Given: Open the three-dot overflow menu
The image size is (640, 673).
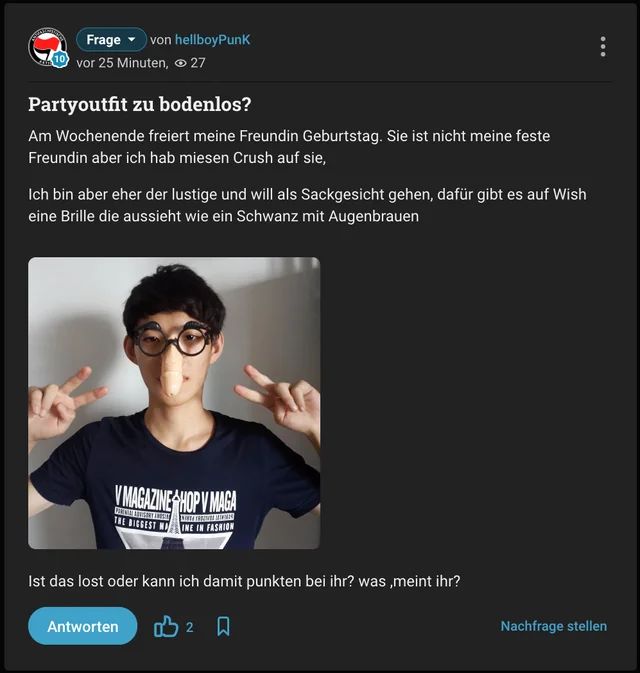Looking at the screenshot, I should coord(602,47).
